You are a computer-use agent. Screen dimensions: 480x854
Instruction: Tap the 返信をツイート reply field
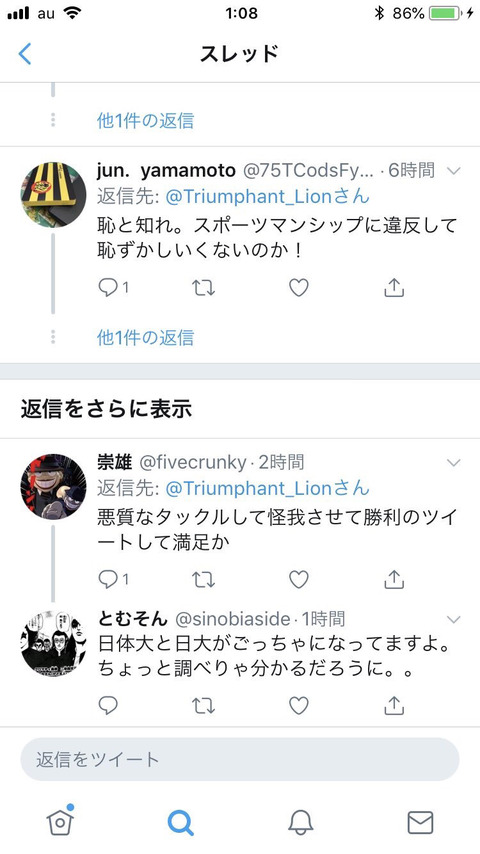240,759
